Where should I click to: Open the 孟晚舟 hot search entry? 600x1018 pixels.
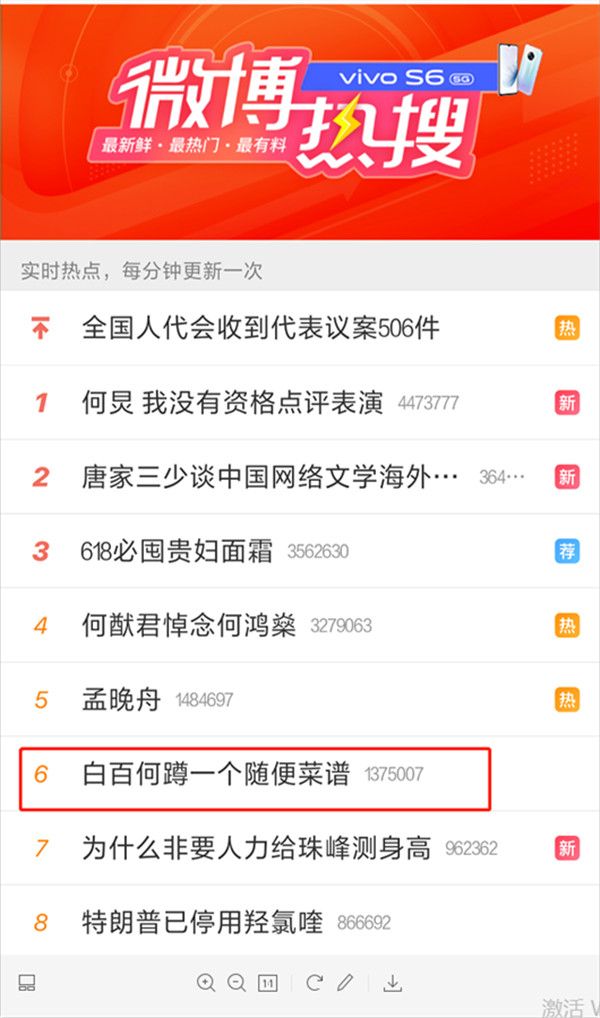pyautogui.click(x=121, y=700)
